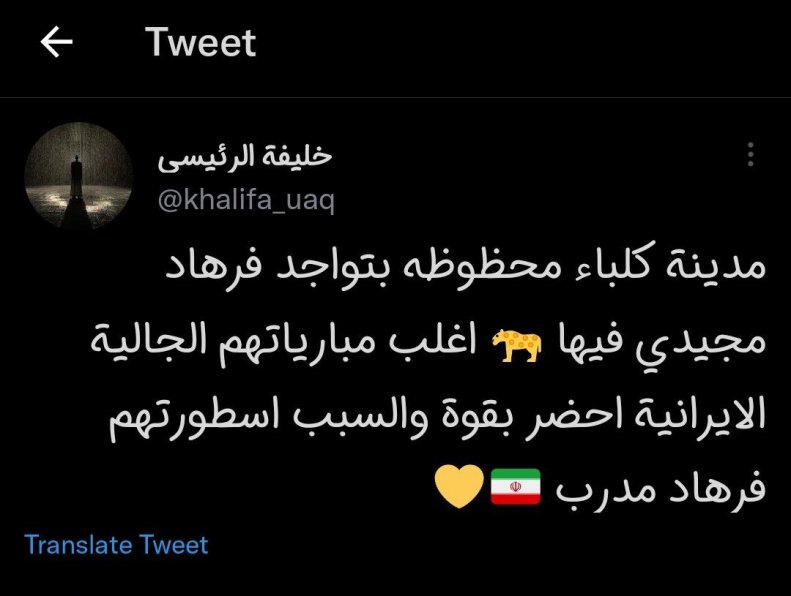Image resolution: width=791 pixels, height=596 pixels.
Task: Tap Translate Tweet link
Action: 116,545
